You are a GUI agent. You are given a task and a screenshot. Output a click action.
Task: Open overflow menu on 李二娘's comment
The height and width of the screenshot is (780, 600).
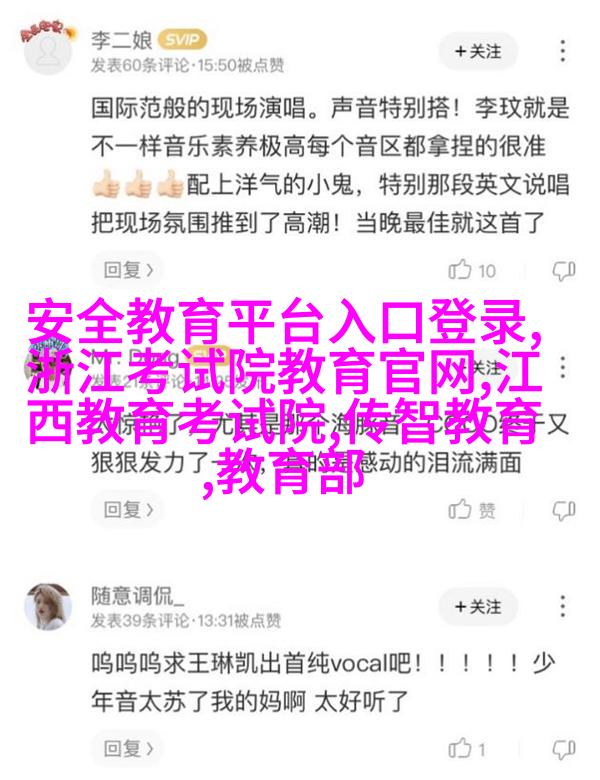564,49
